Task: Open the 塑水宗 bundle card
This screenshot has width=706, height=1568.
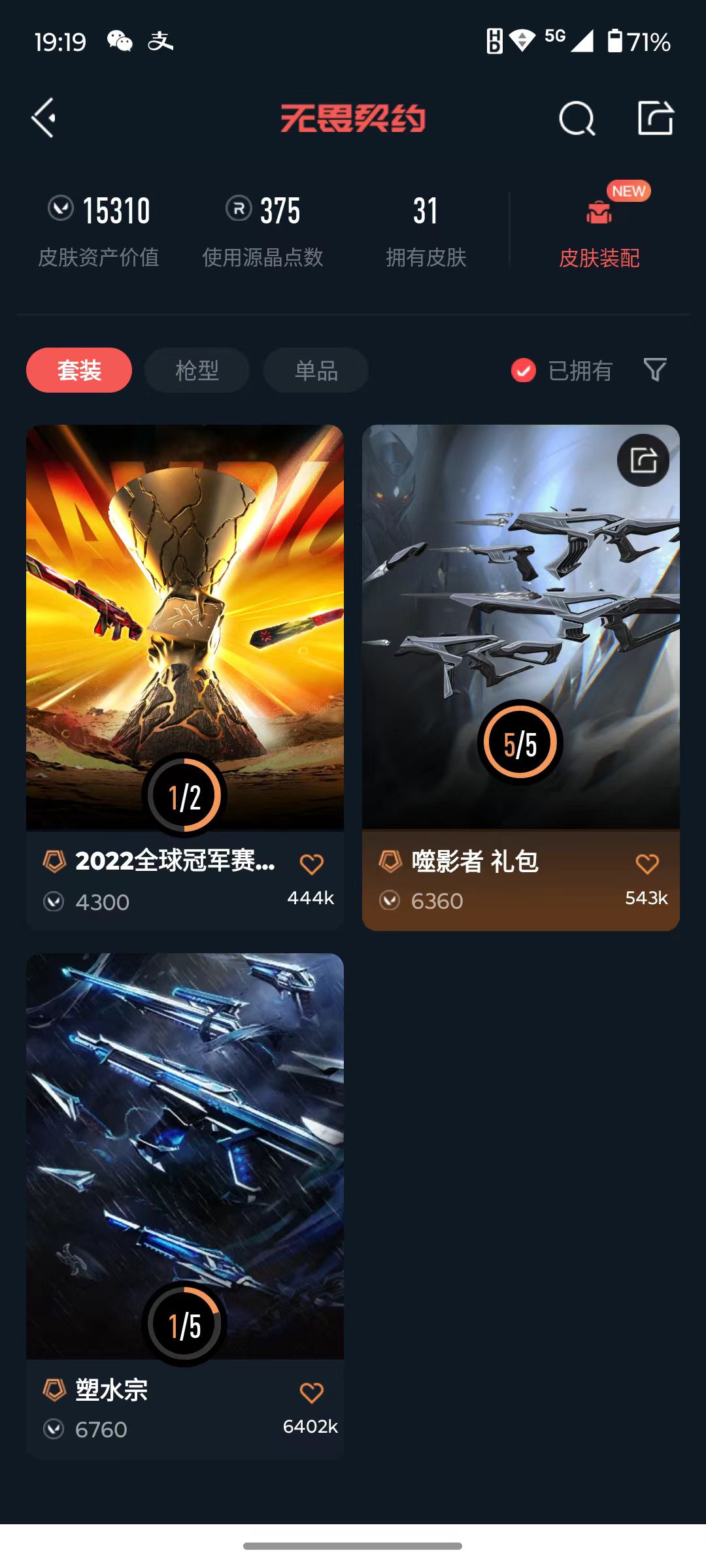Action: (x=185, y=1156)
